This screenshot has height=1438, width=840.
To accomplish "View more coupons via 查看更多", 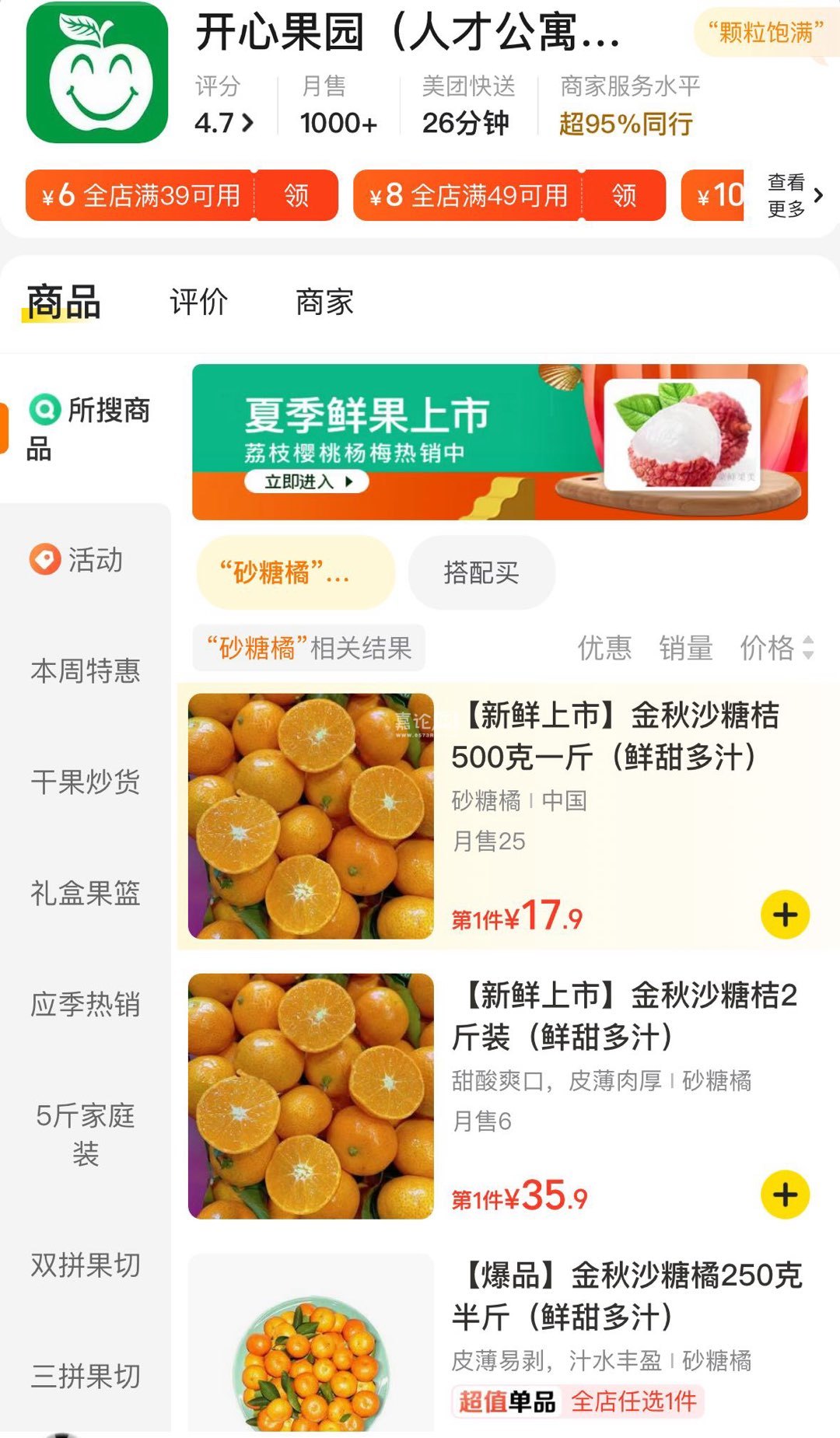I will (795, 195).
